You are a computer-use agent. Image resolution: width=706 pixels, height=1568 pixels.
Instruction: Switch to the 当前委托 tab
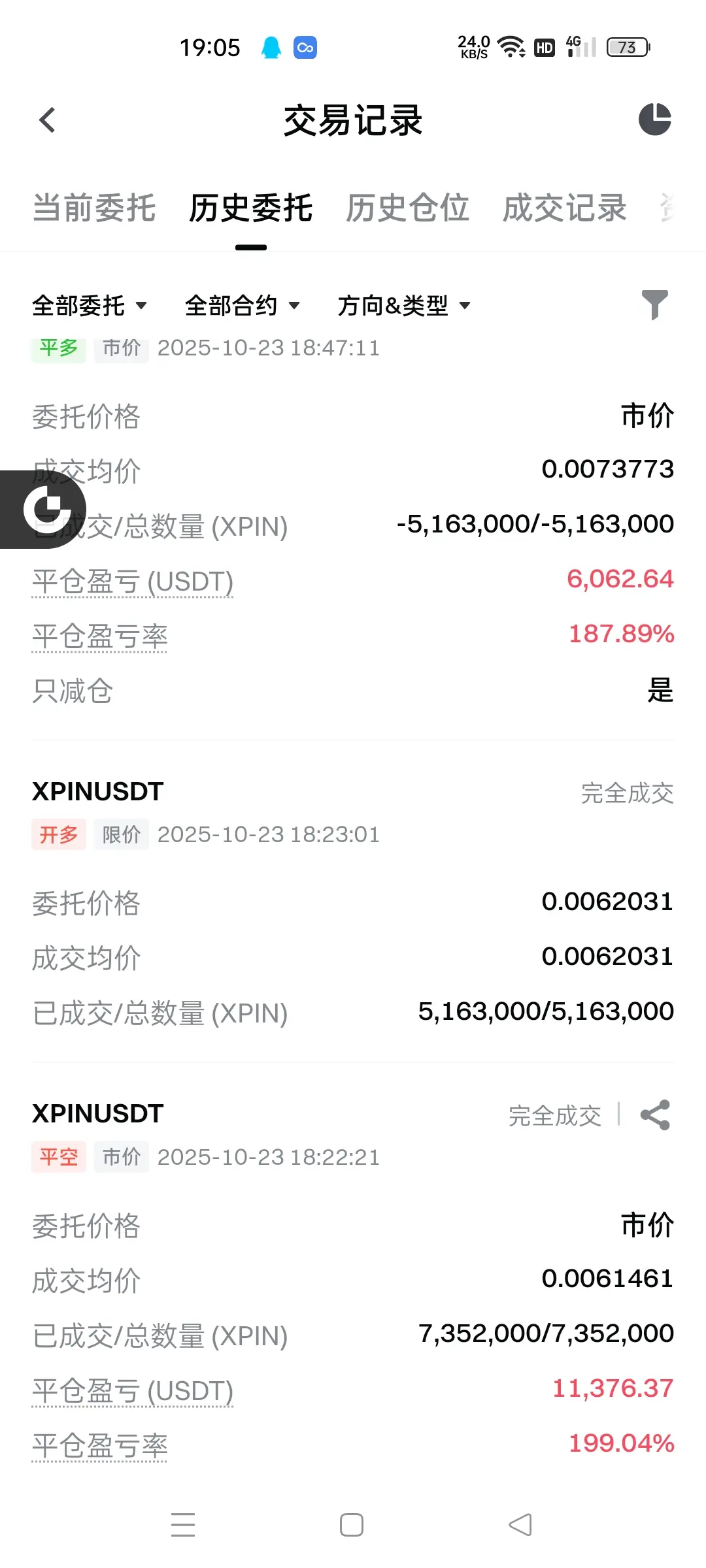(94, 208)
